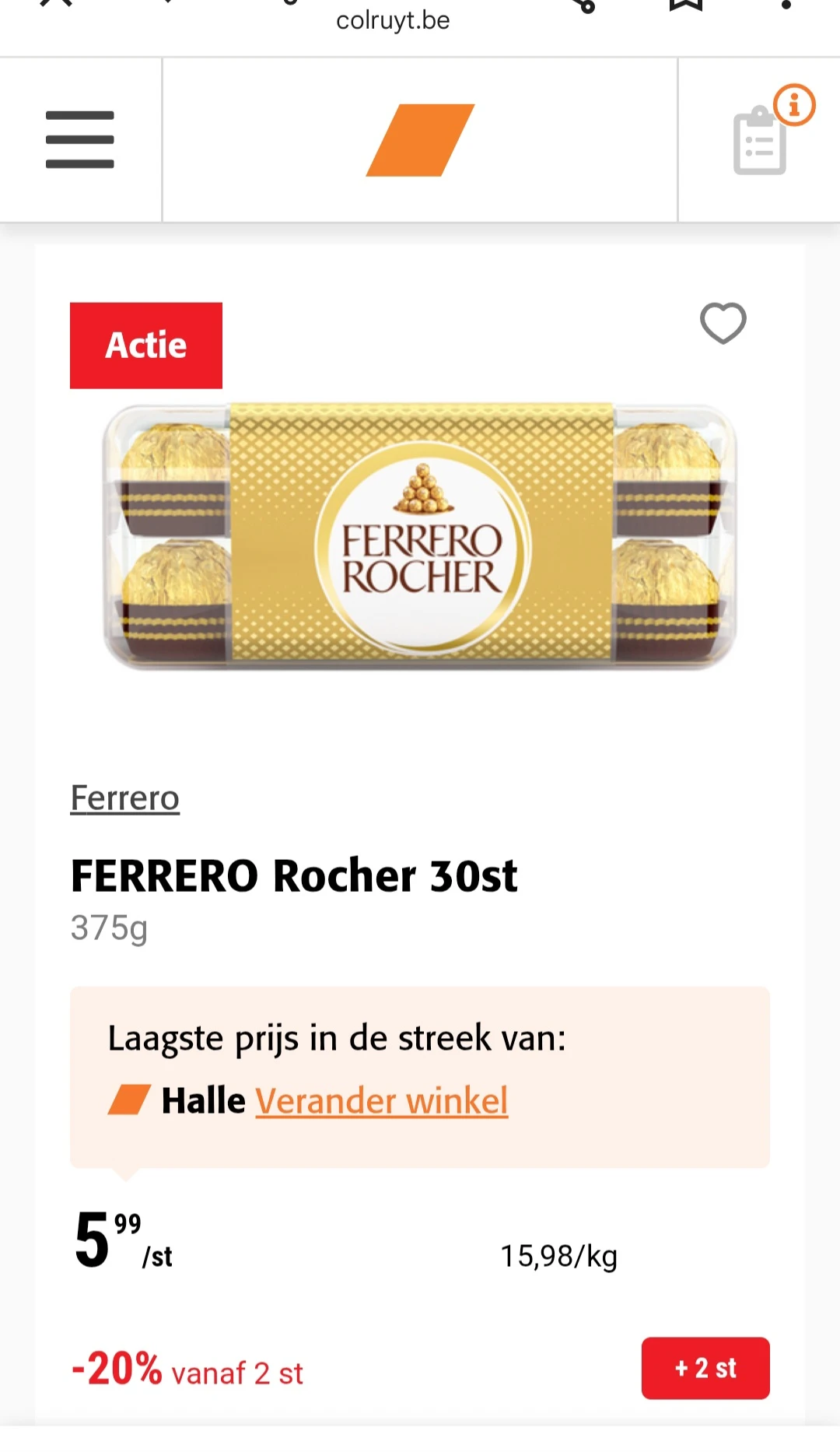This screenshot has height=1452, width=840.
Task: Click the Ferrero Rocher product image
Action: [x=420, y=537]
